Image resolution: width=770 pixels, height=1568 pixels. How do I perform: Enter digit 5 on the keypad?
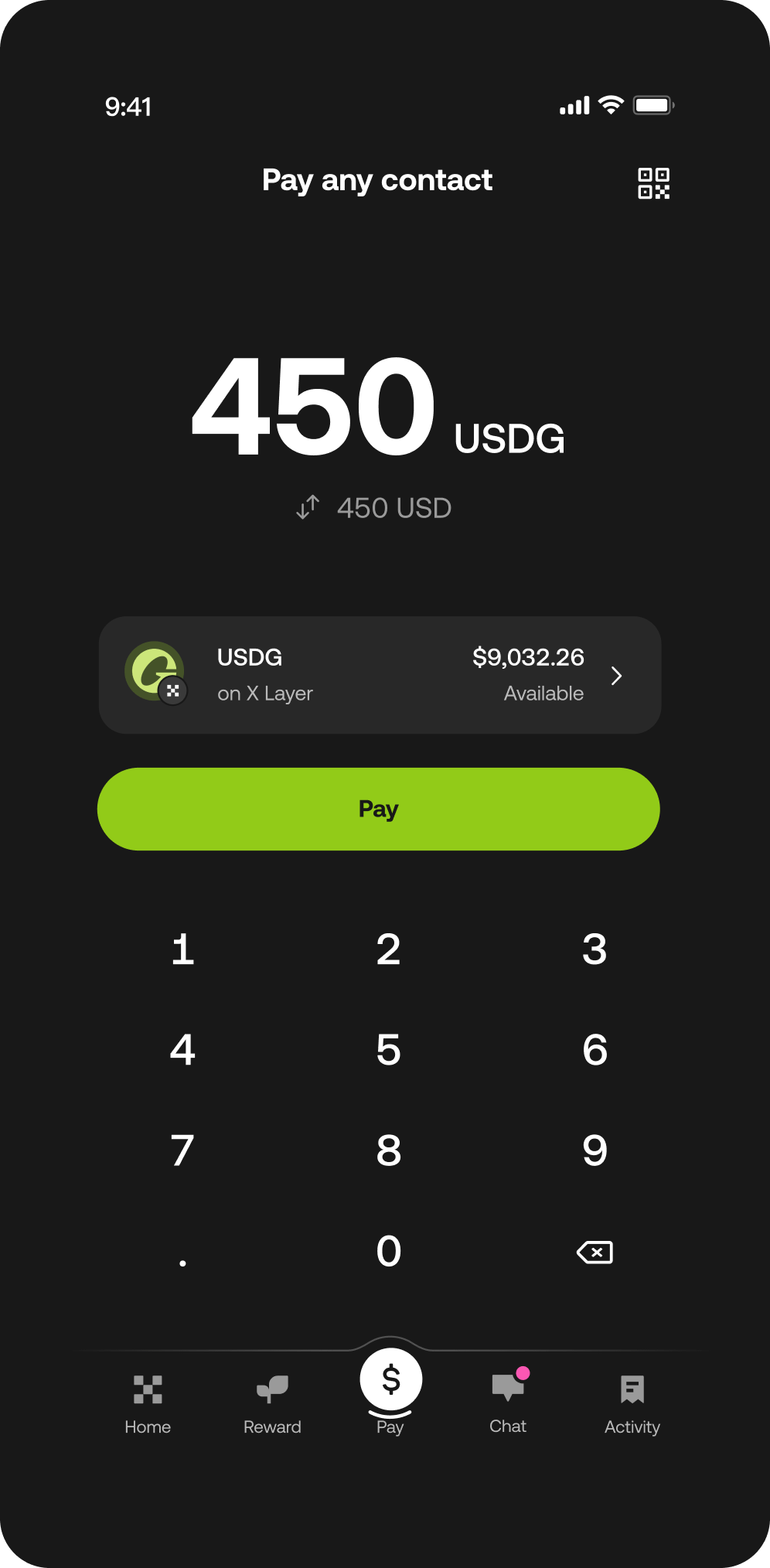pos(388,1050)
